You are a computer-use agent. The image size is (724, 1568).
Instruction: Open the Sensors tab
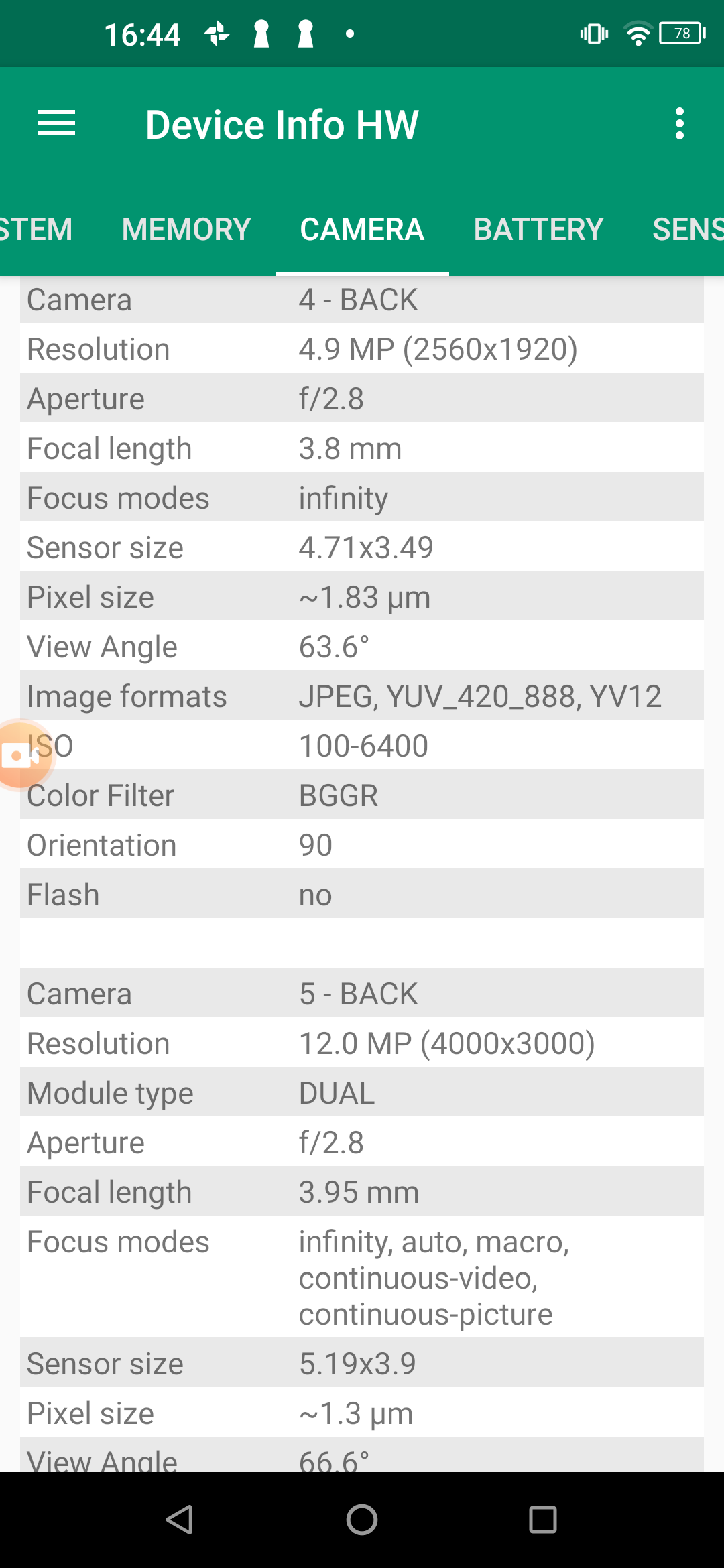tap(687, 230)
